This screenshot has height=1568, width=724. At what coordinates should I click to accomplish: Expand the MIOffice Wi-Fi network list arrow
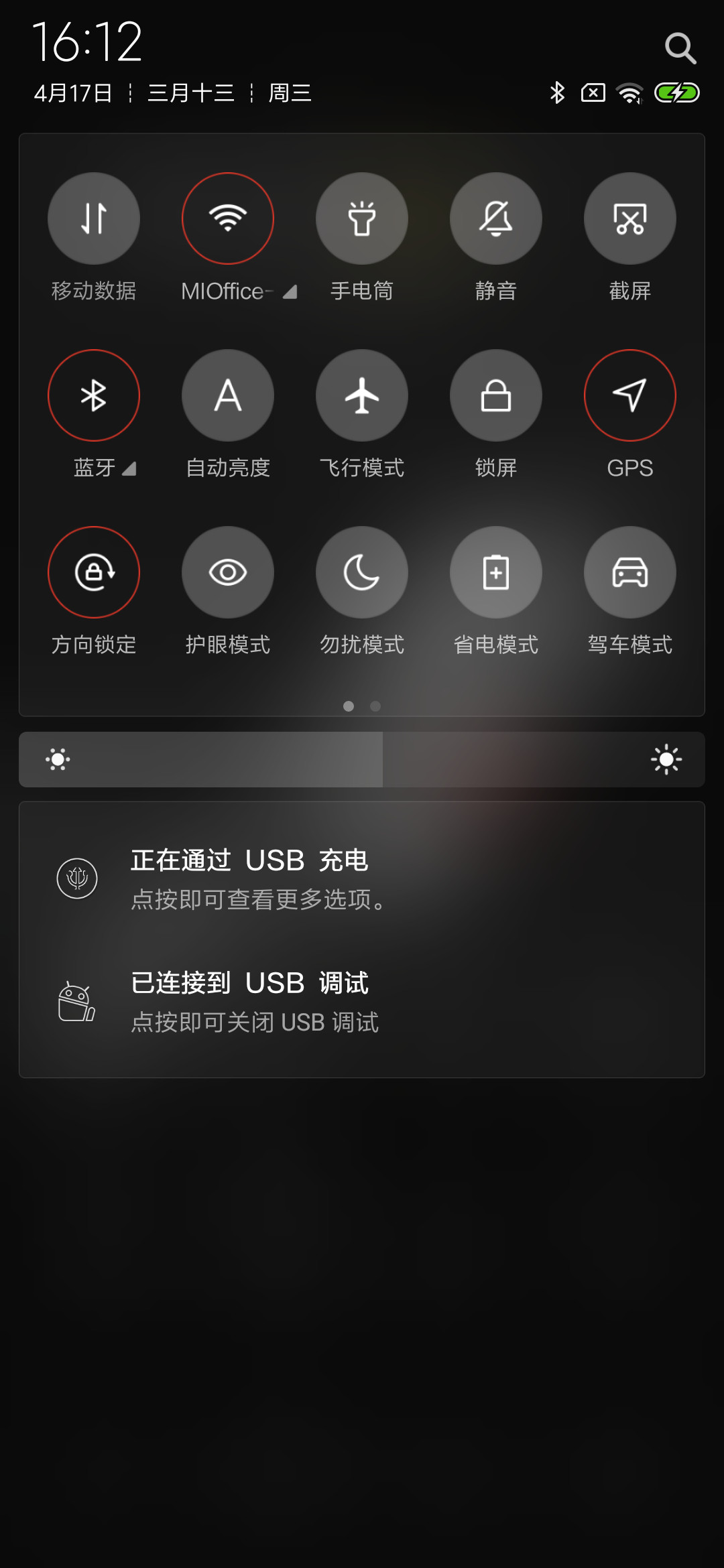(290, 292)
